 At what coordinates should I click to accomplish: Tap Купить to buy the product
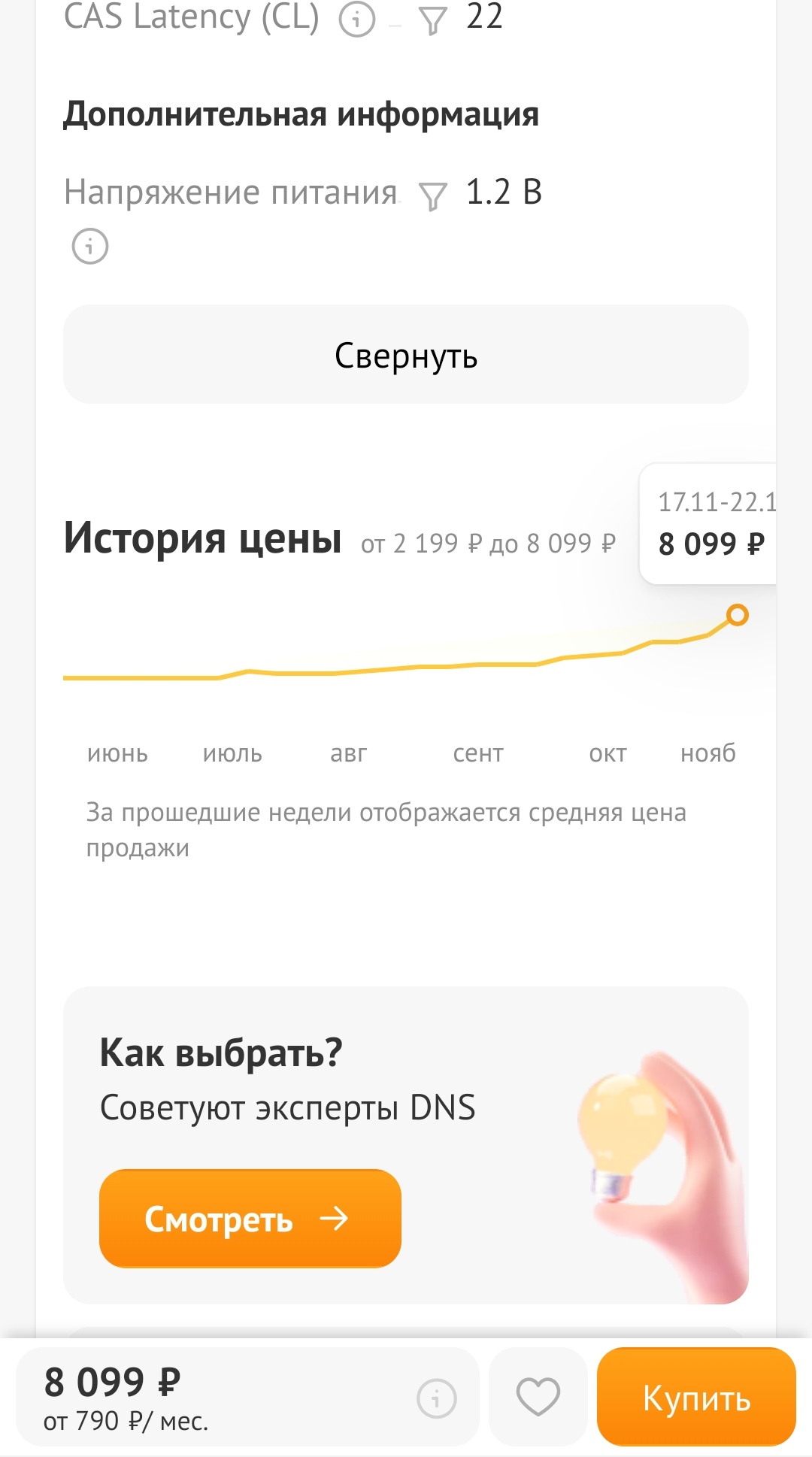coord(696,1397)
